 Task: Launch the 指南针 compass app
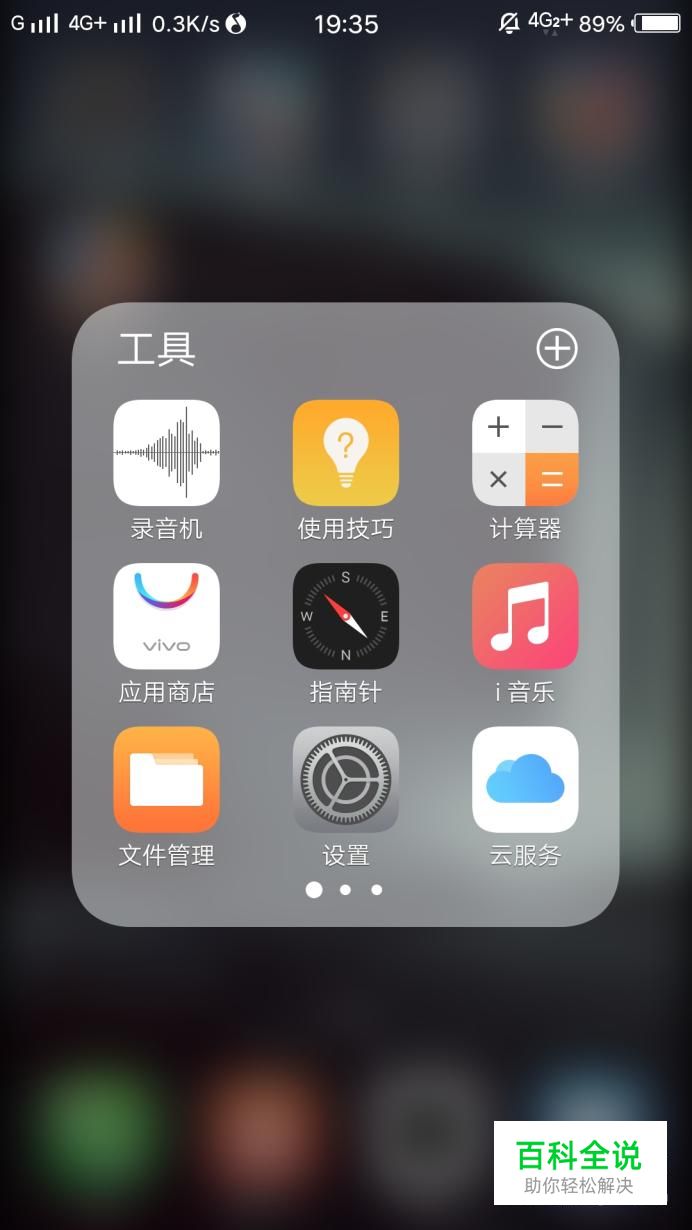[x=346, y=616]
